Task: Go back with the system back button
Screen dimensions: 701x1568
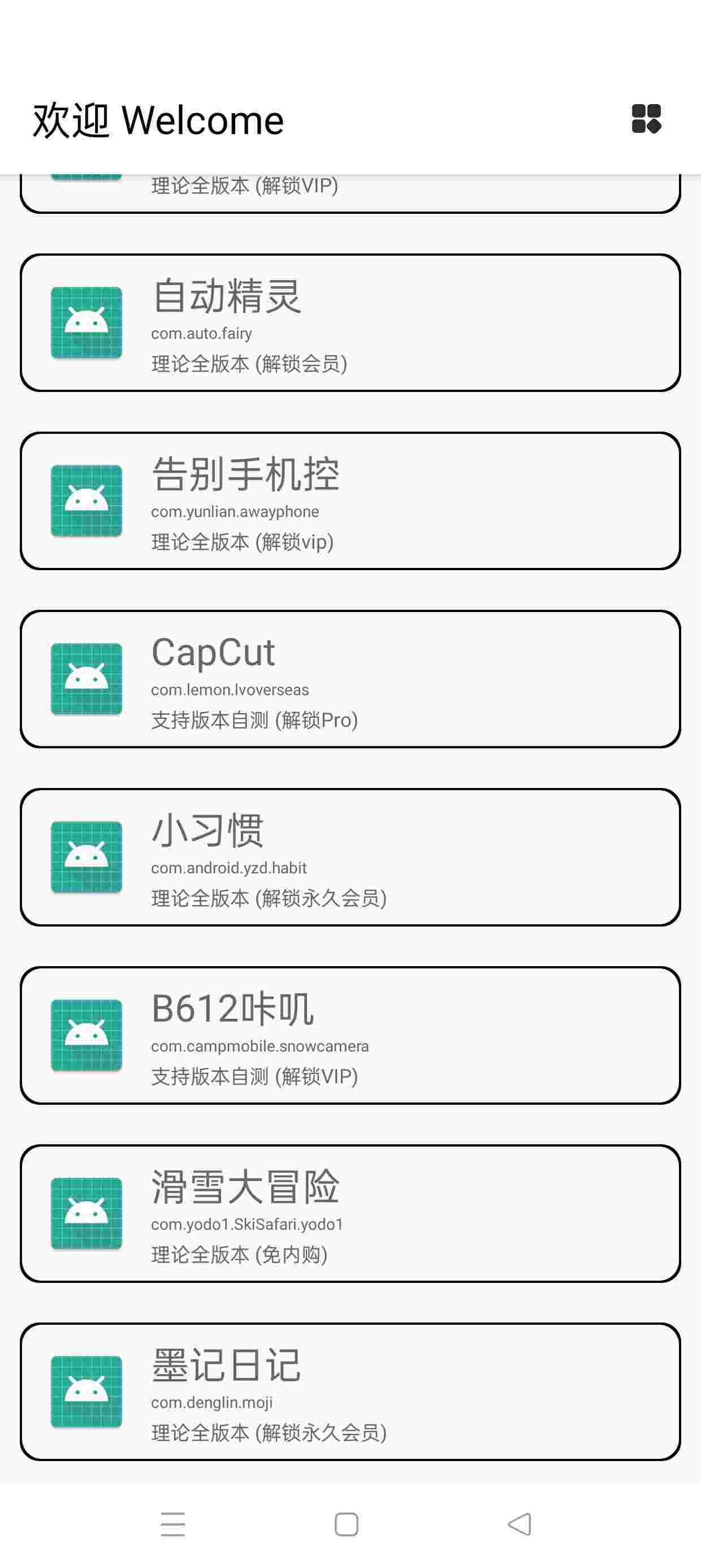Action: 520,1524
